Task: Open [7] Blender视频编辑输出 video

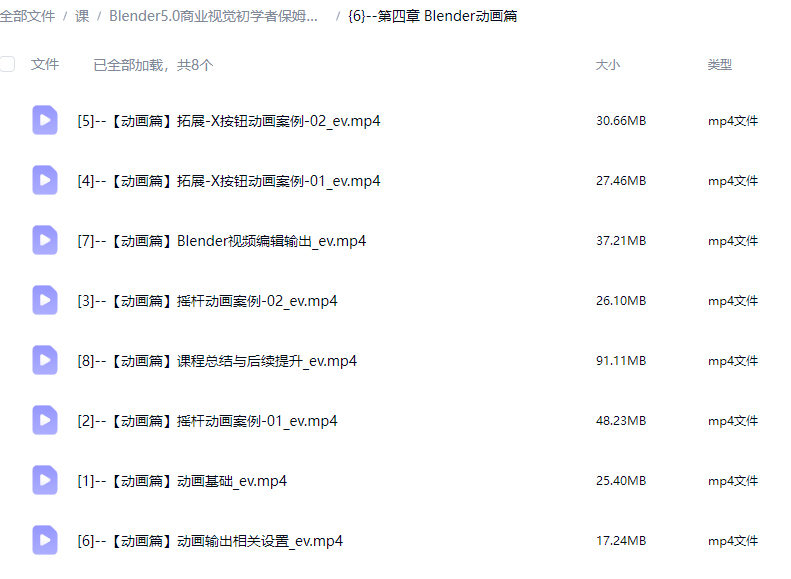Action: [221, 241]
